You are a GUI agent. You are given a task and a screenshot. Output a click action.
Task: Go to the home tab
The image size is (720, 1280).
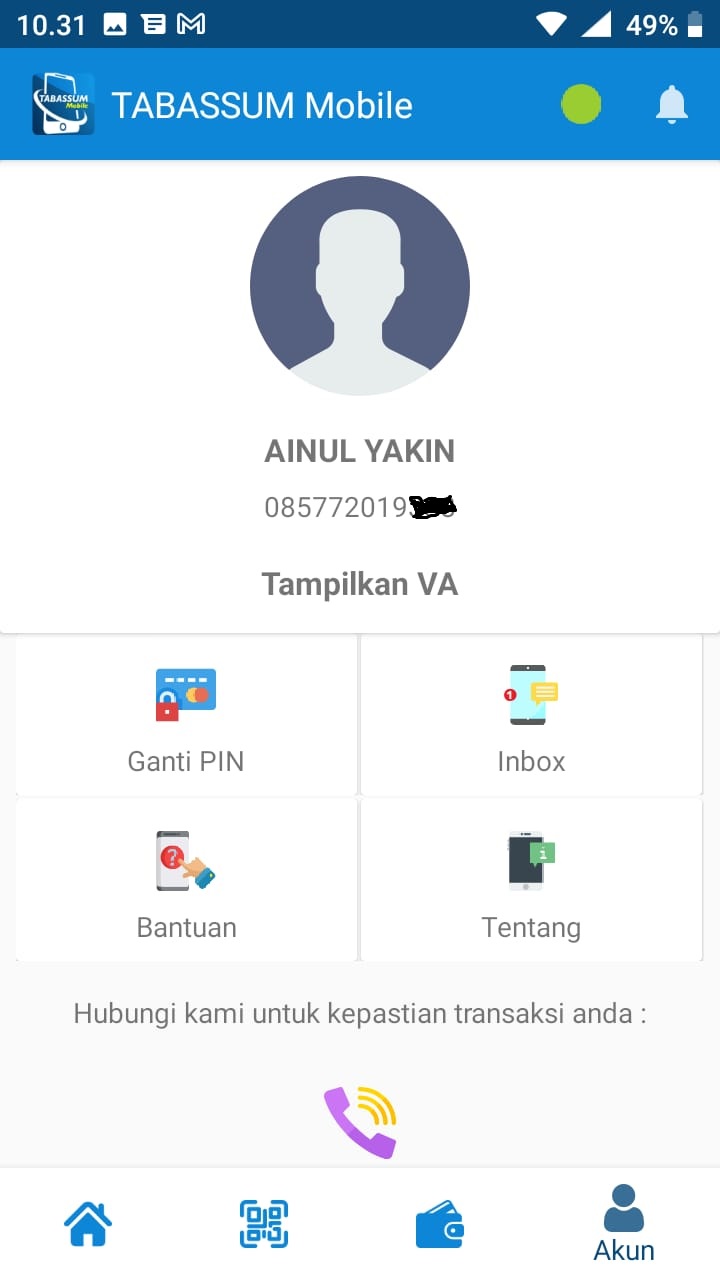click(89, 1224)
